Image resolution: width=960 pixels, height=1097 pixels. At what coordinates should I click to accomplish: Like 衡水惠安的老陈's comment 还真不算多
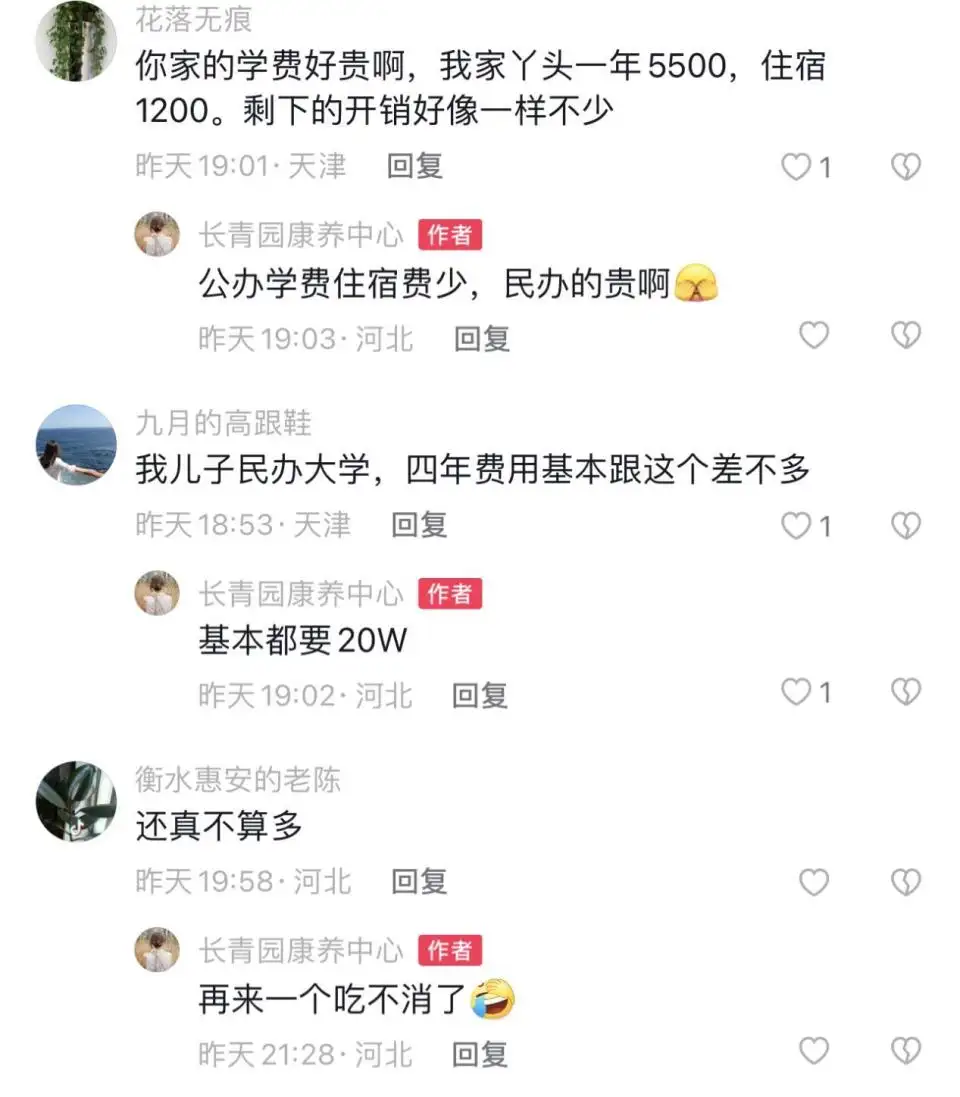813,882
